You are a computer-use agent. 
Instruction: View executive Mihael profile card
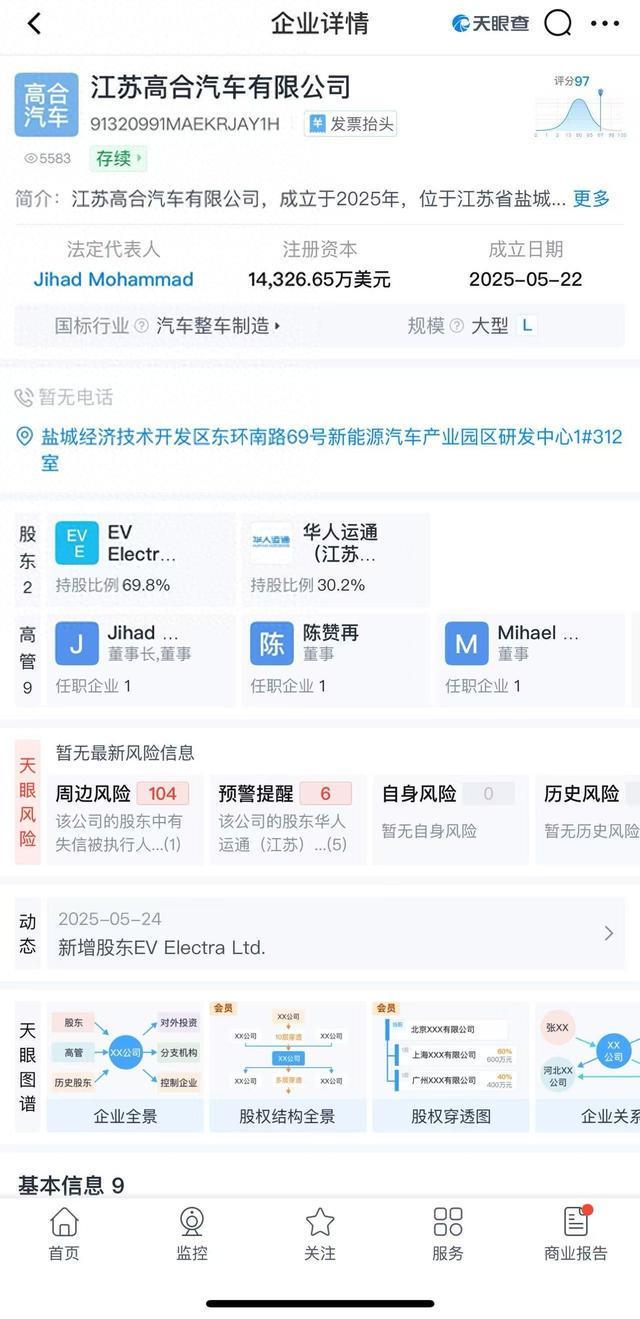coord(531,659)
